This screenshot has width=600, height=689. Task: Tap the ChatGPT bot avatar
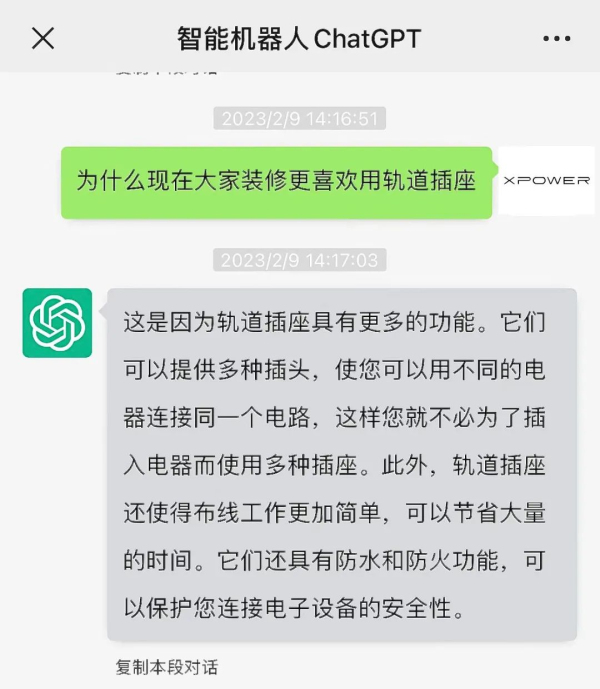click(x=57, y=323)
